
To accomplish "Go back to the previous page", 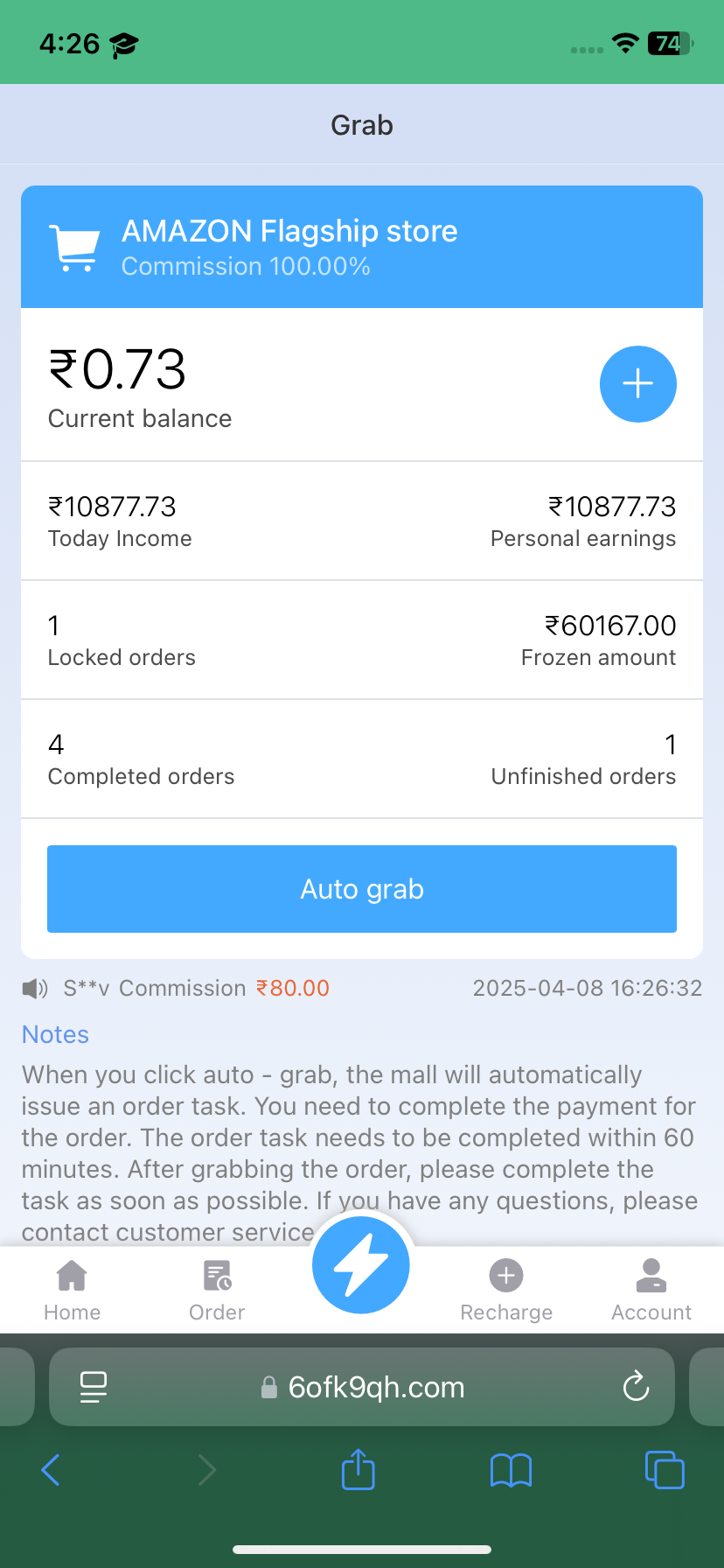I will 51,1470.
